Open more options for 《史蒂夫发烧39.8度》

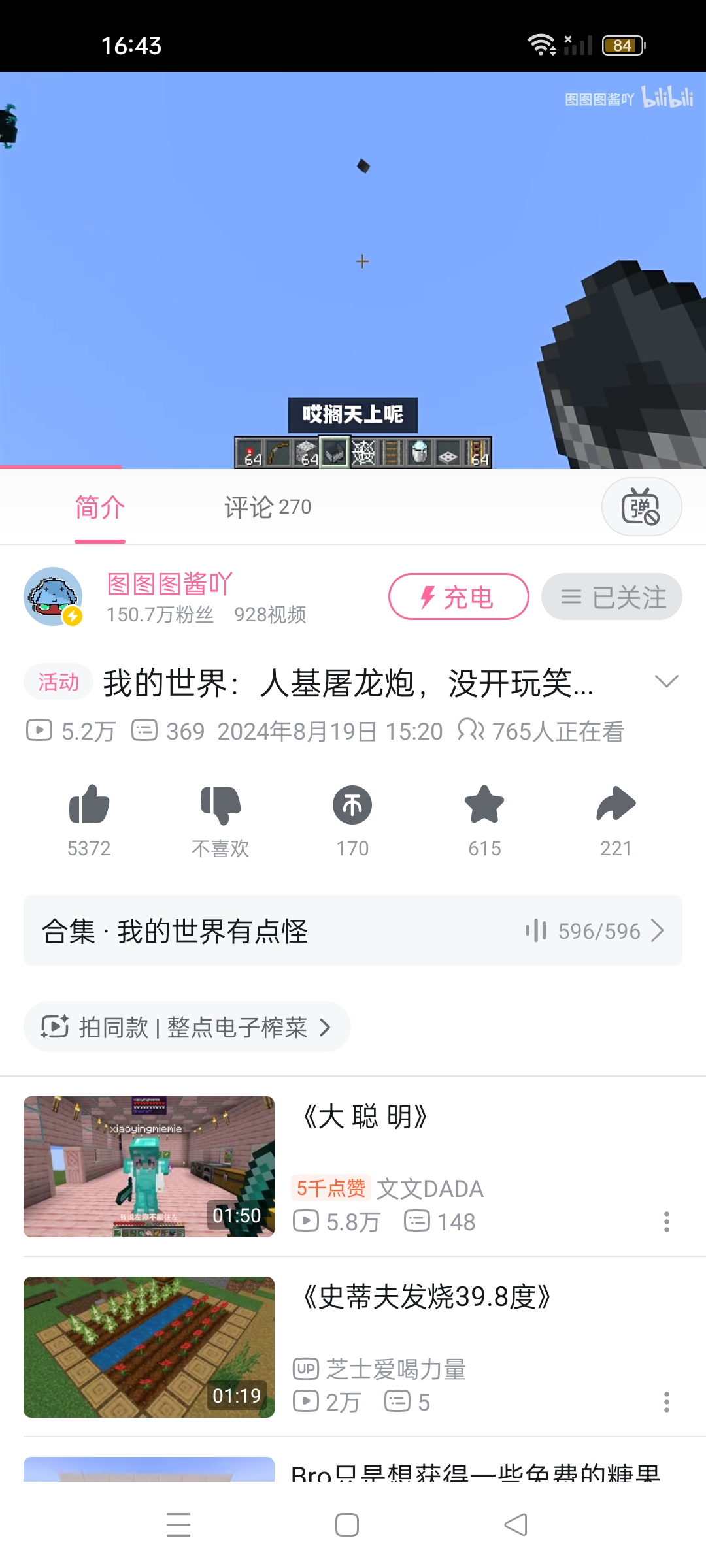[666, 1402]
